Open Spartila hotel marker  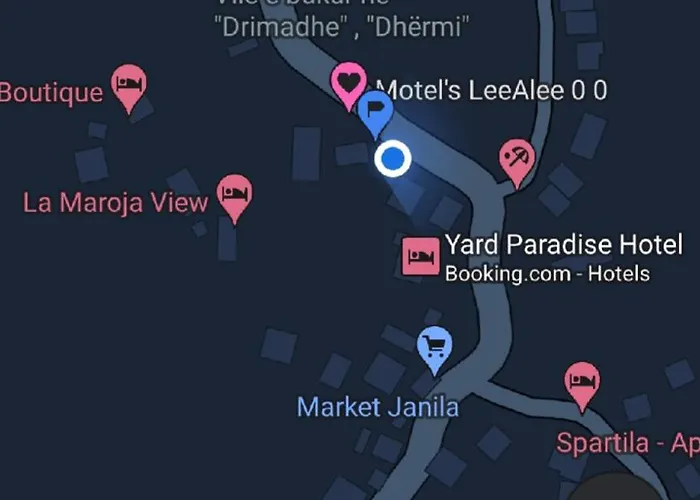click(582, 382)
